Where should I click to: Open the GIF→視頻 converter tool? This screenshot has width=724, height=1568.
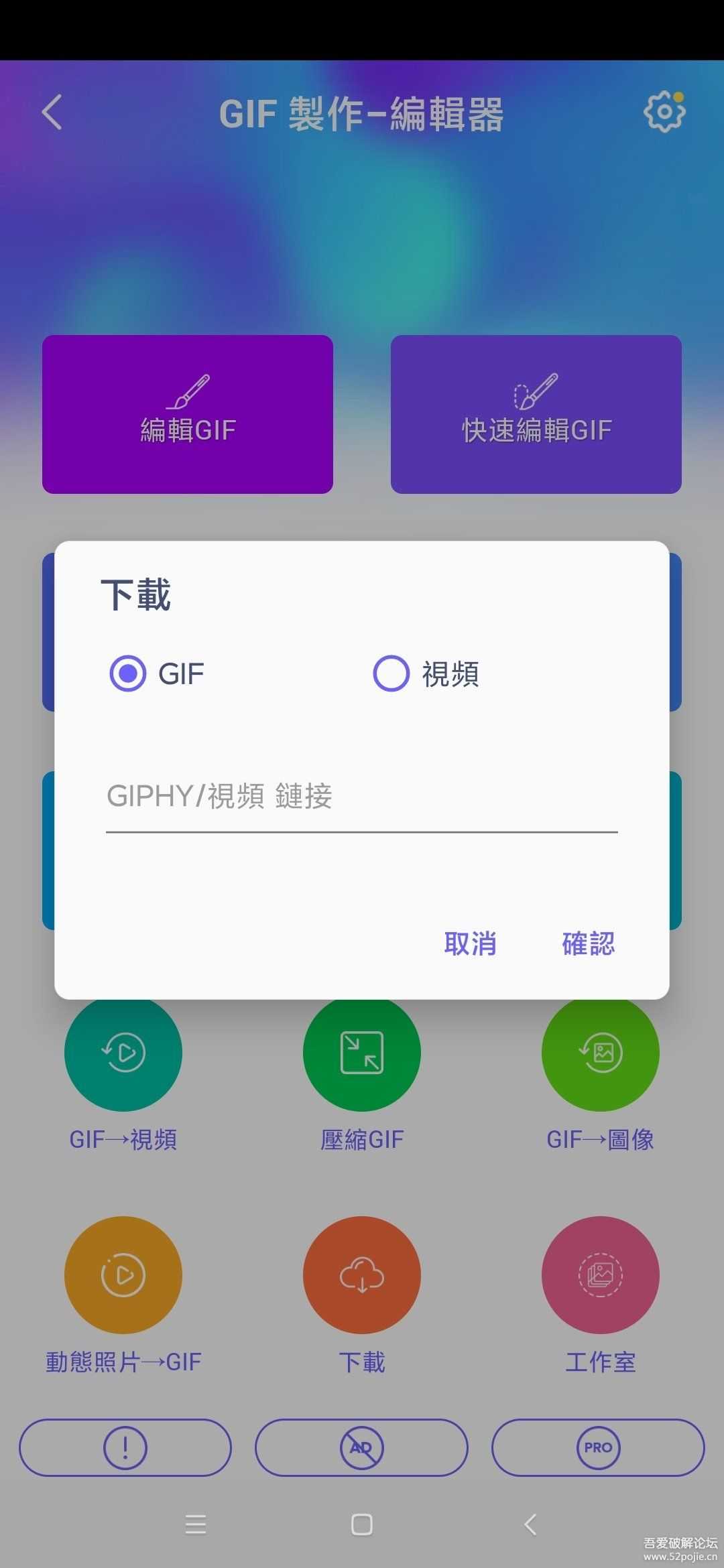(123, 1053)
